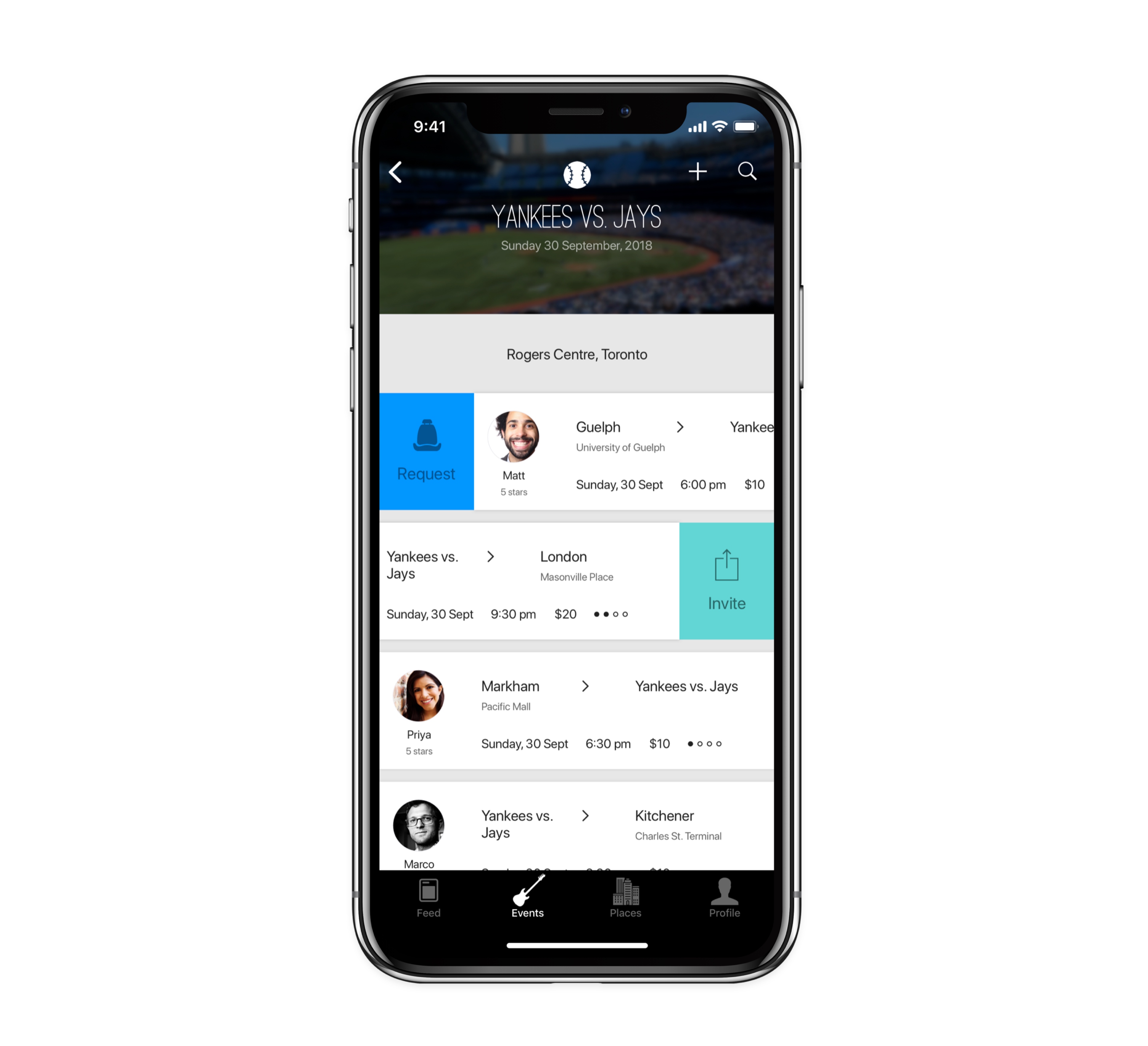Open search with the magnifier icon
The image size is (1148, 1046).
[746, 171]
